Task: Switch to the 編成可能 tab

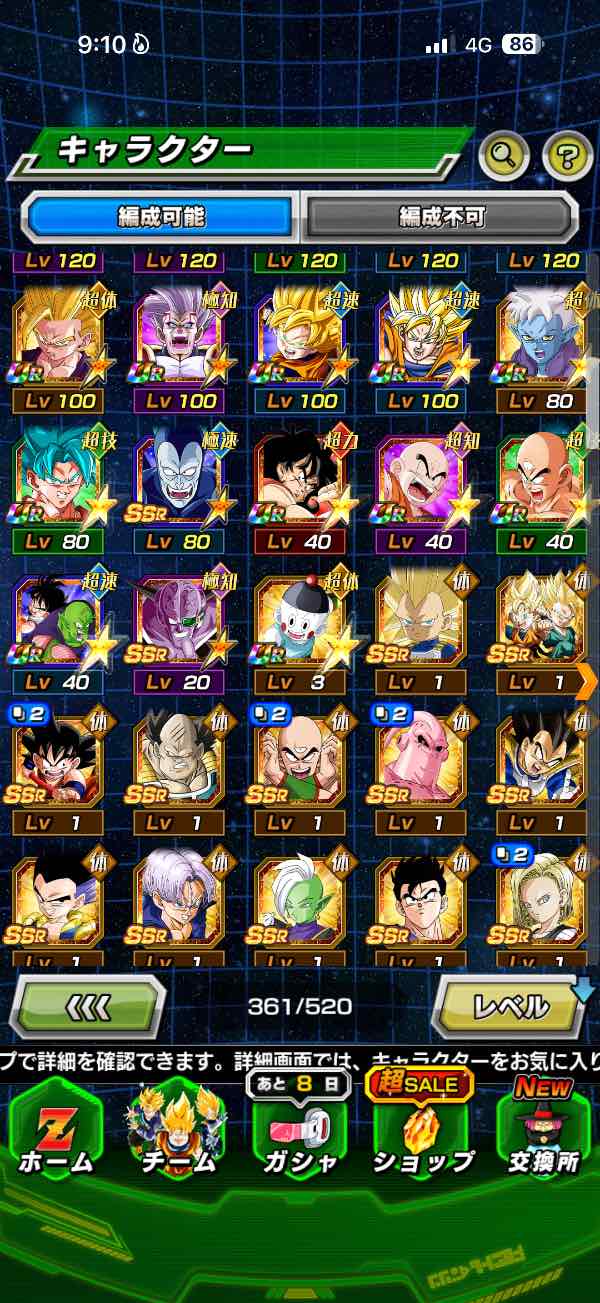Action: (161, 216)
